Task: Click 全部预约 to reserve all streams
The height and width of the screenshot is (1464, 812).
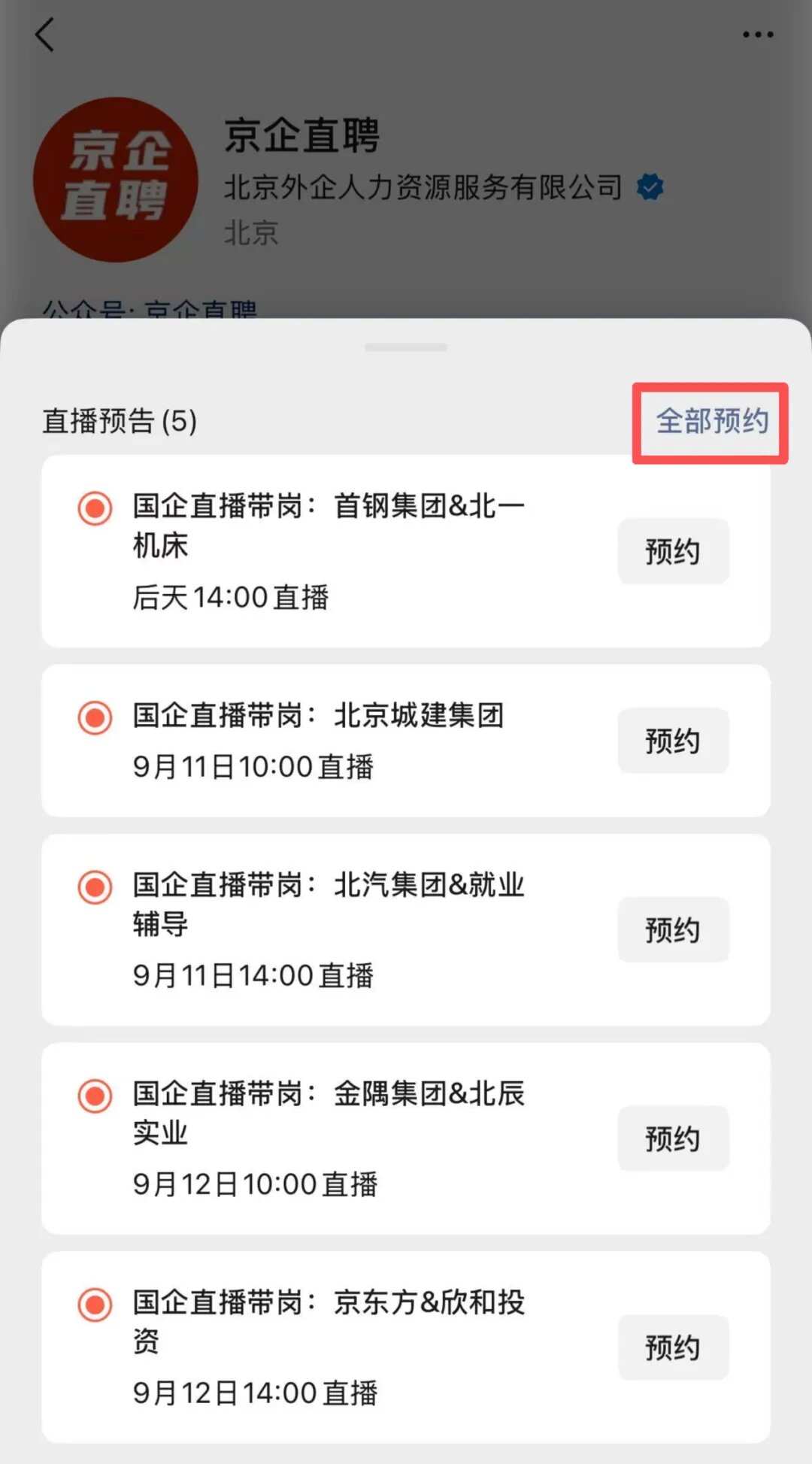Action: tap(713, 422)
